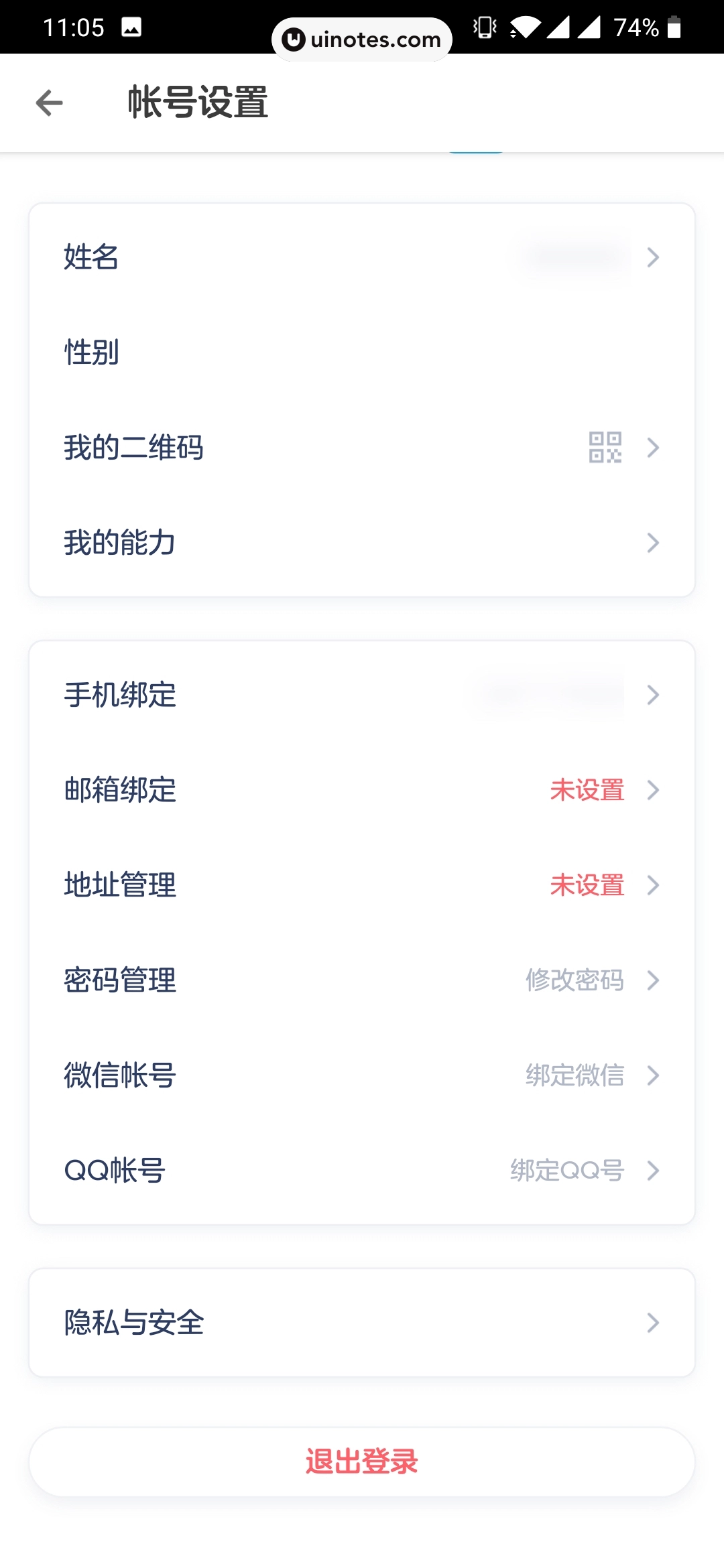Viewport: 724px width, 1568px height.
Task: Tap a cellular signal icon in status bar
Action: point(562,28)
